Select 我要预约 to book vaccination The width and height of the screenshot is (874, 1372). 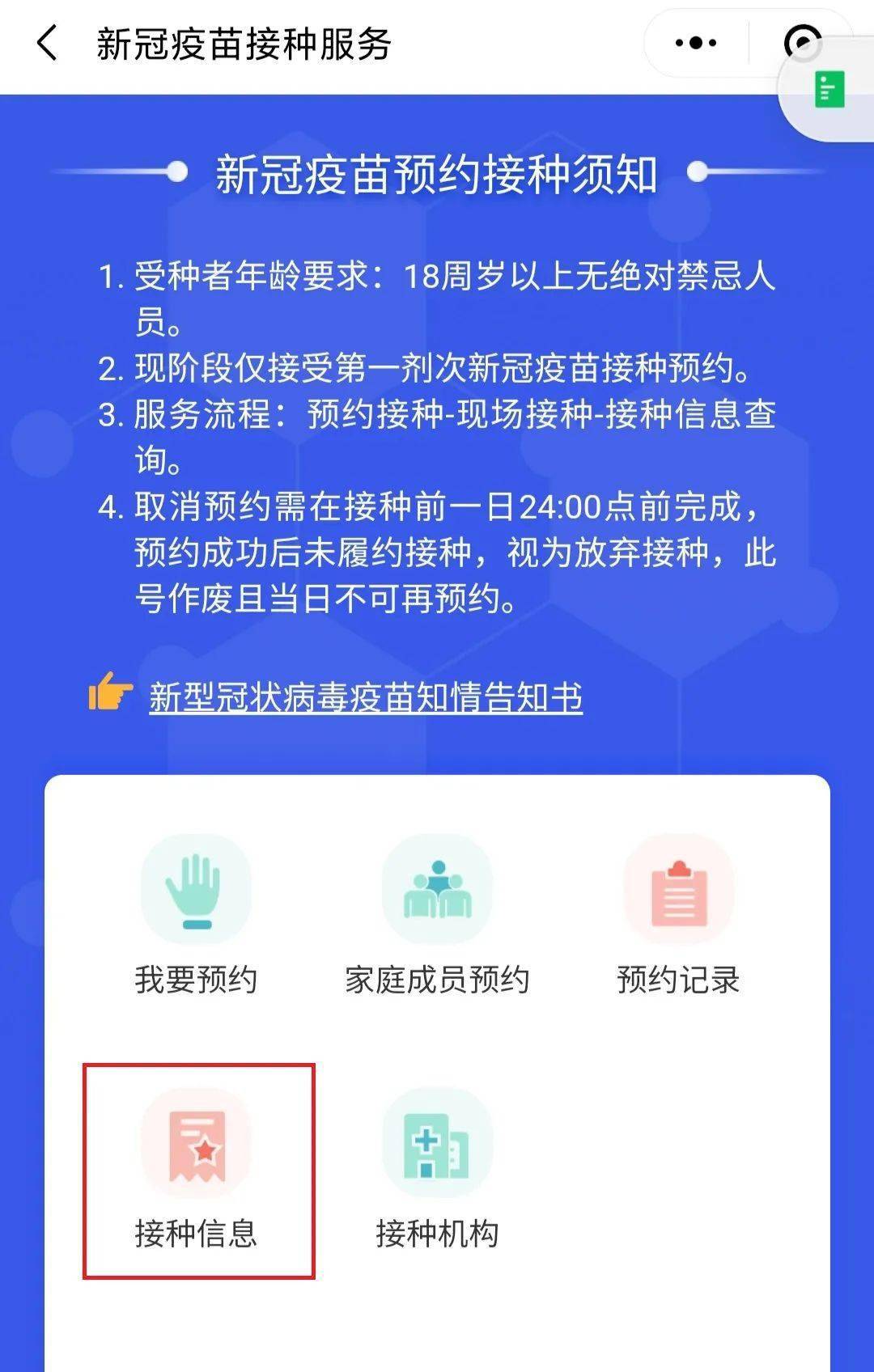pos(196,916)
